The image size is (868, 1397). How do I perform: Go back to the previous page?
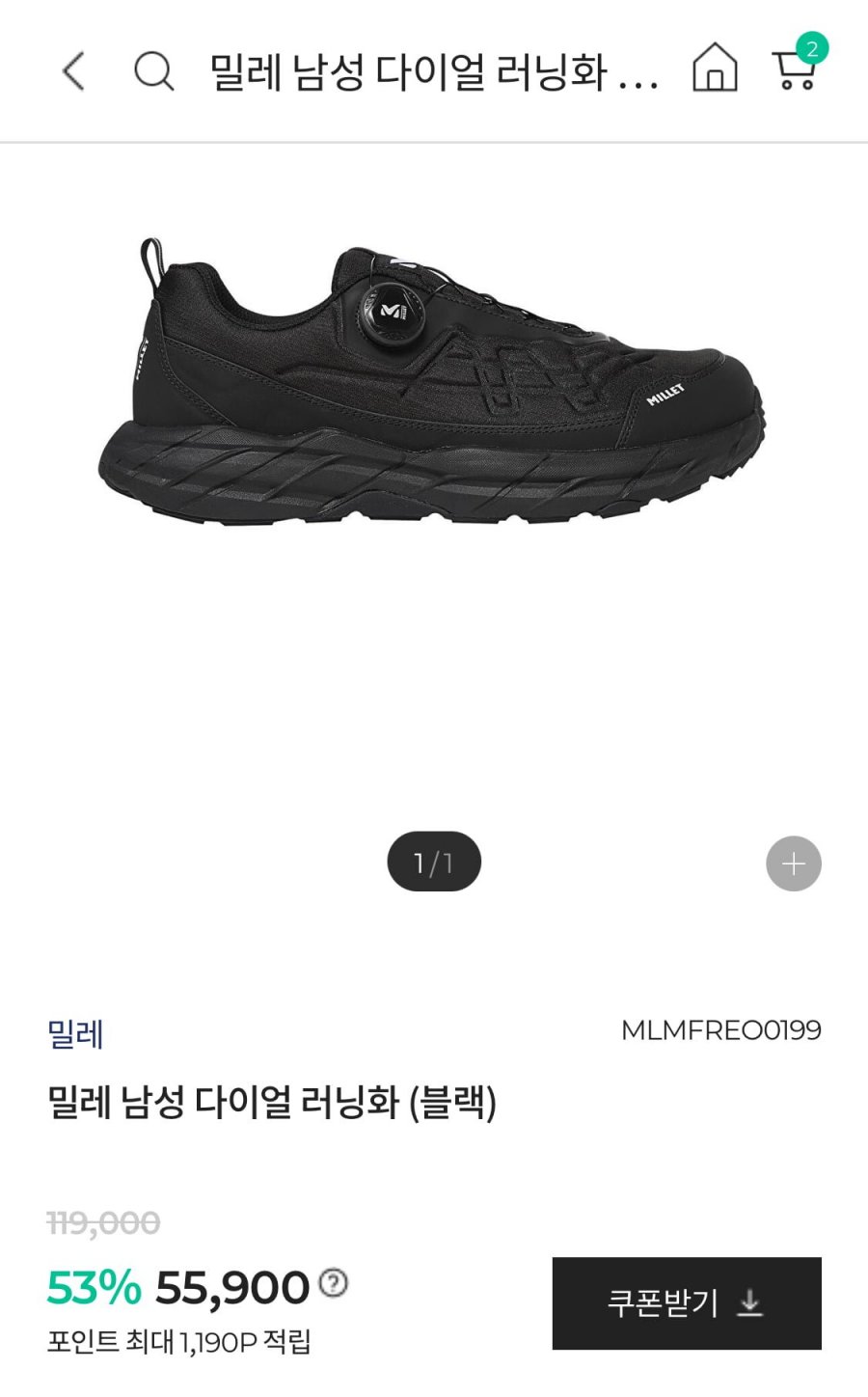73,71
